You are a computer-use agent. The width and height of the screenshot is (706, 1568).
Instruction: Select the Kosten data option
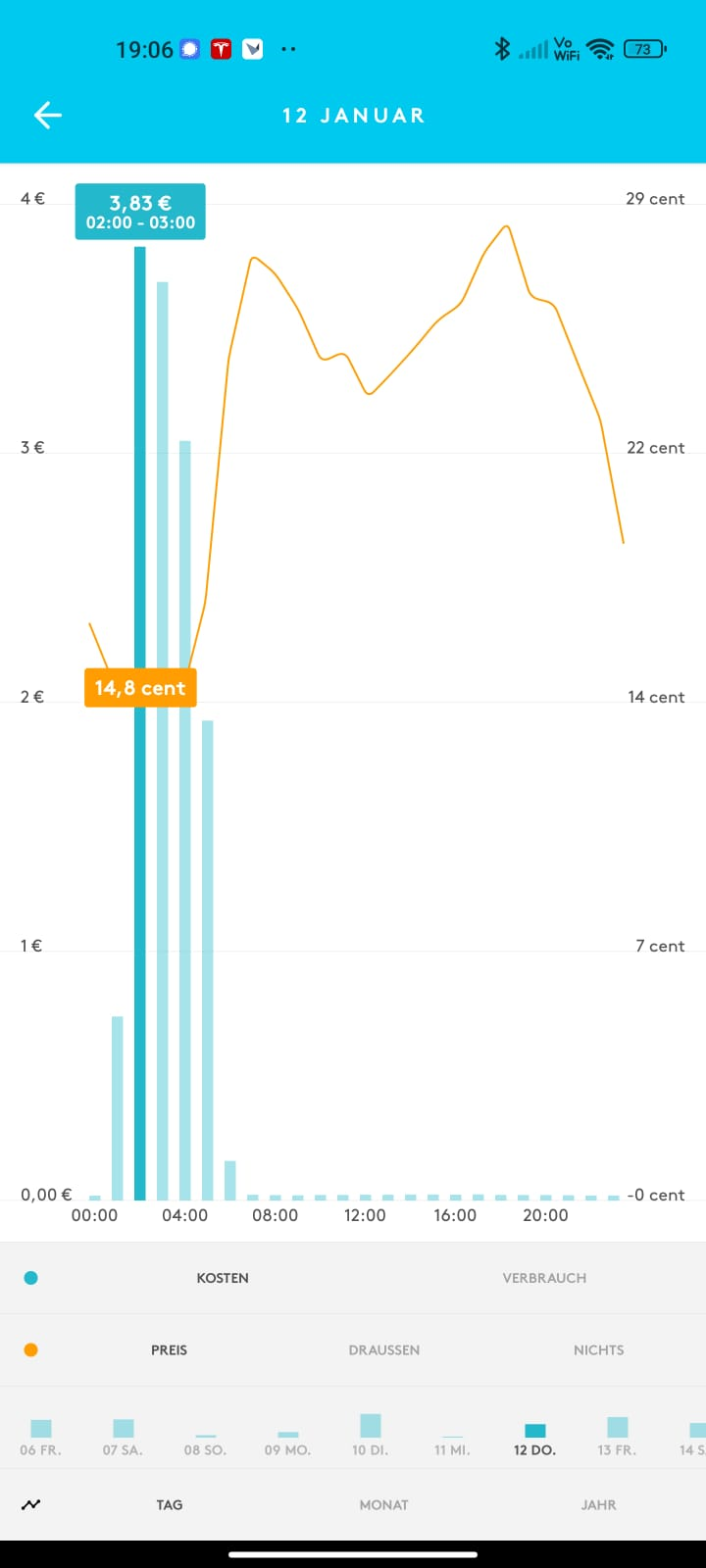point(223,1278)
